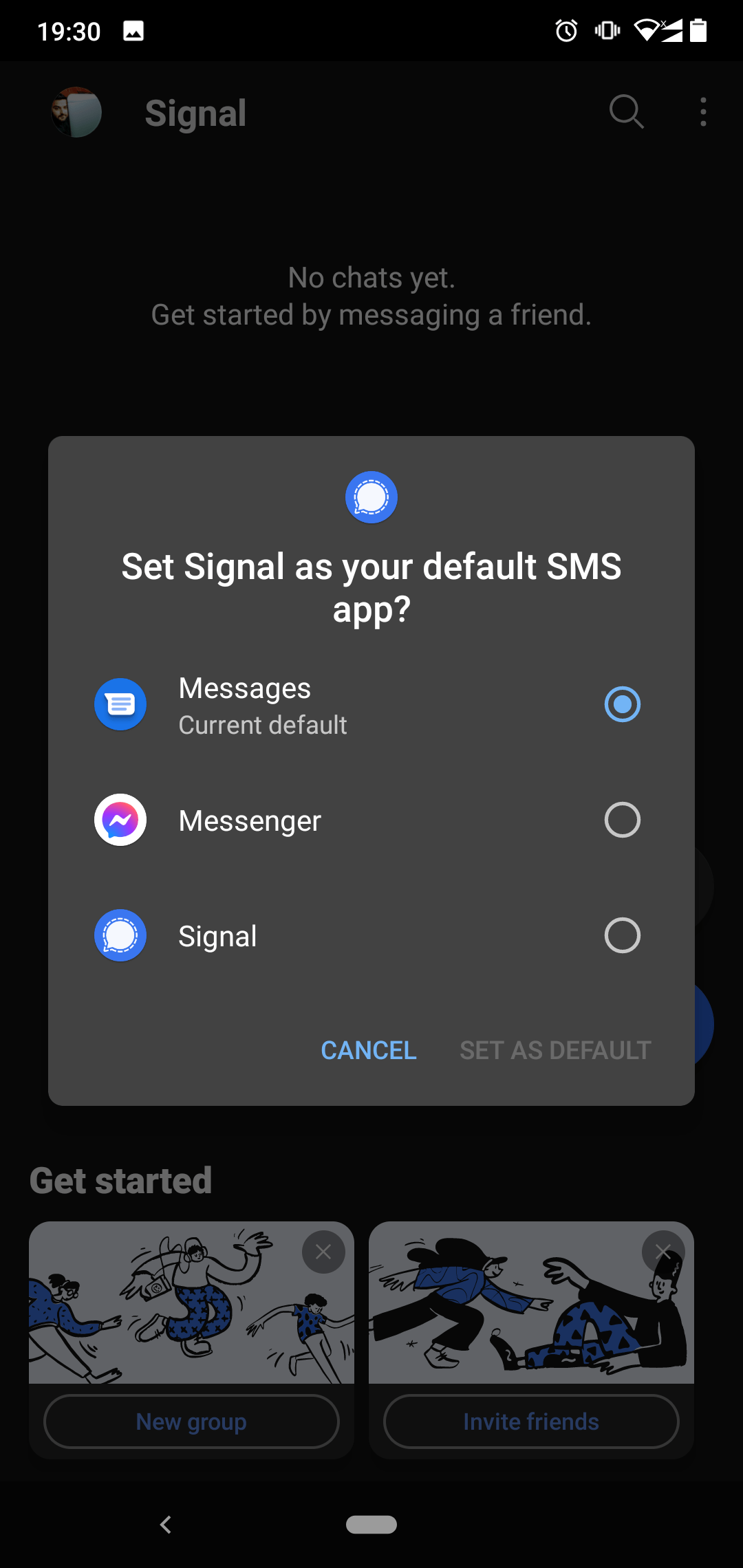743x1568 pixels.
Task: Open the search icon in Signal toolbar
Action: (625, 113)
